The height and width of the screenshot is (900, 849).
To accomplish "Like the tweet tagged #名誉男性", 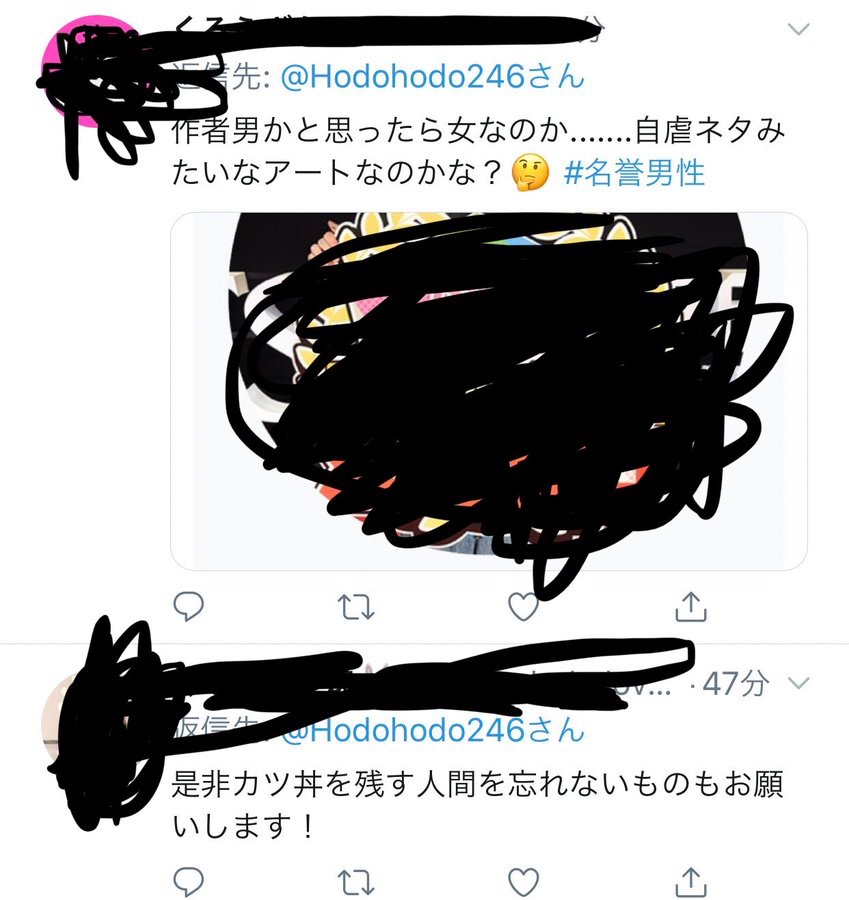I will tap(523, 605).
